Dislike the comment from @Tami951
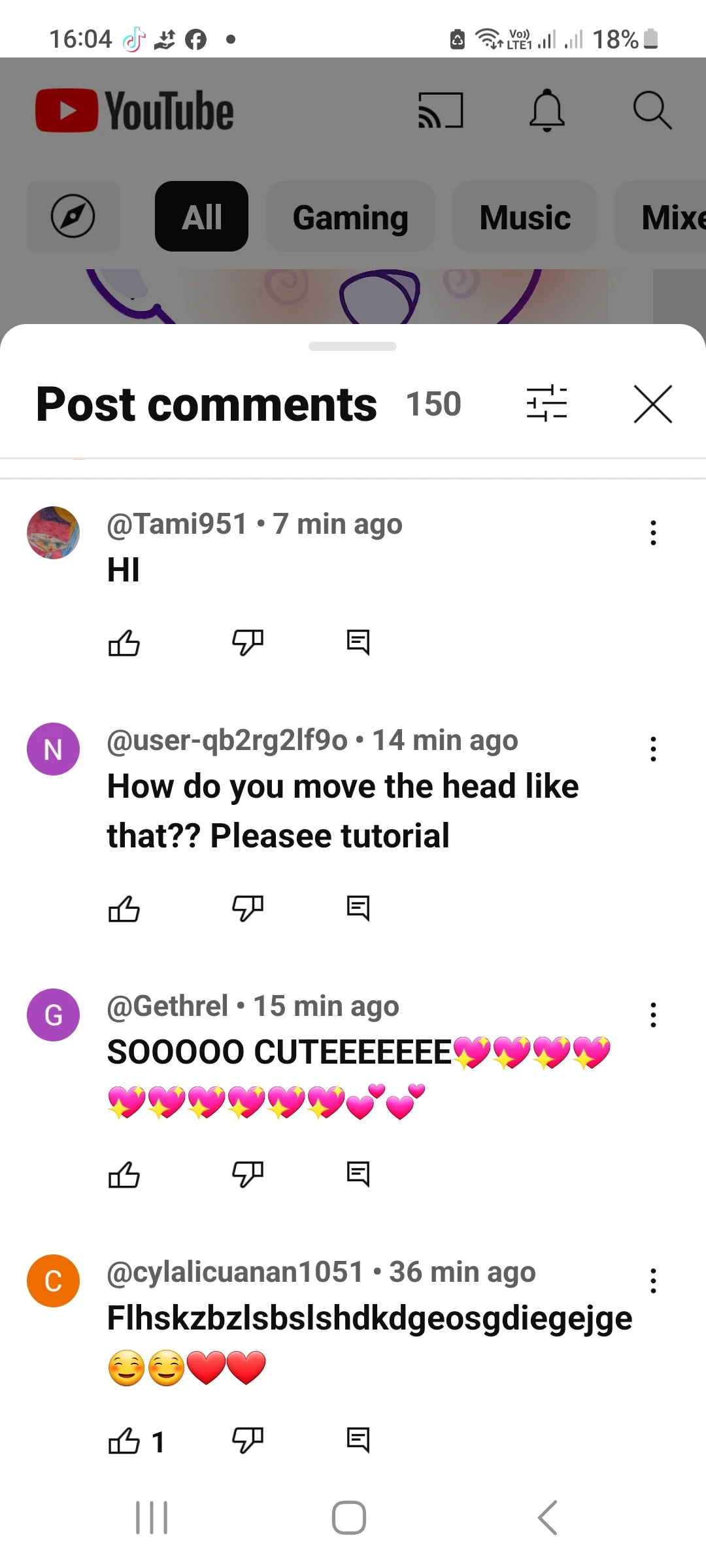This screenshot has height=1568, width=706. click(x=248, y=643)
